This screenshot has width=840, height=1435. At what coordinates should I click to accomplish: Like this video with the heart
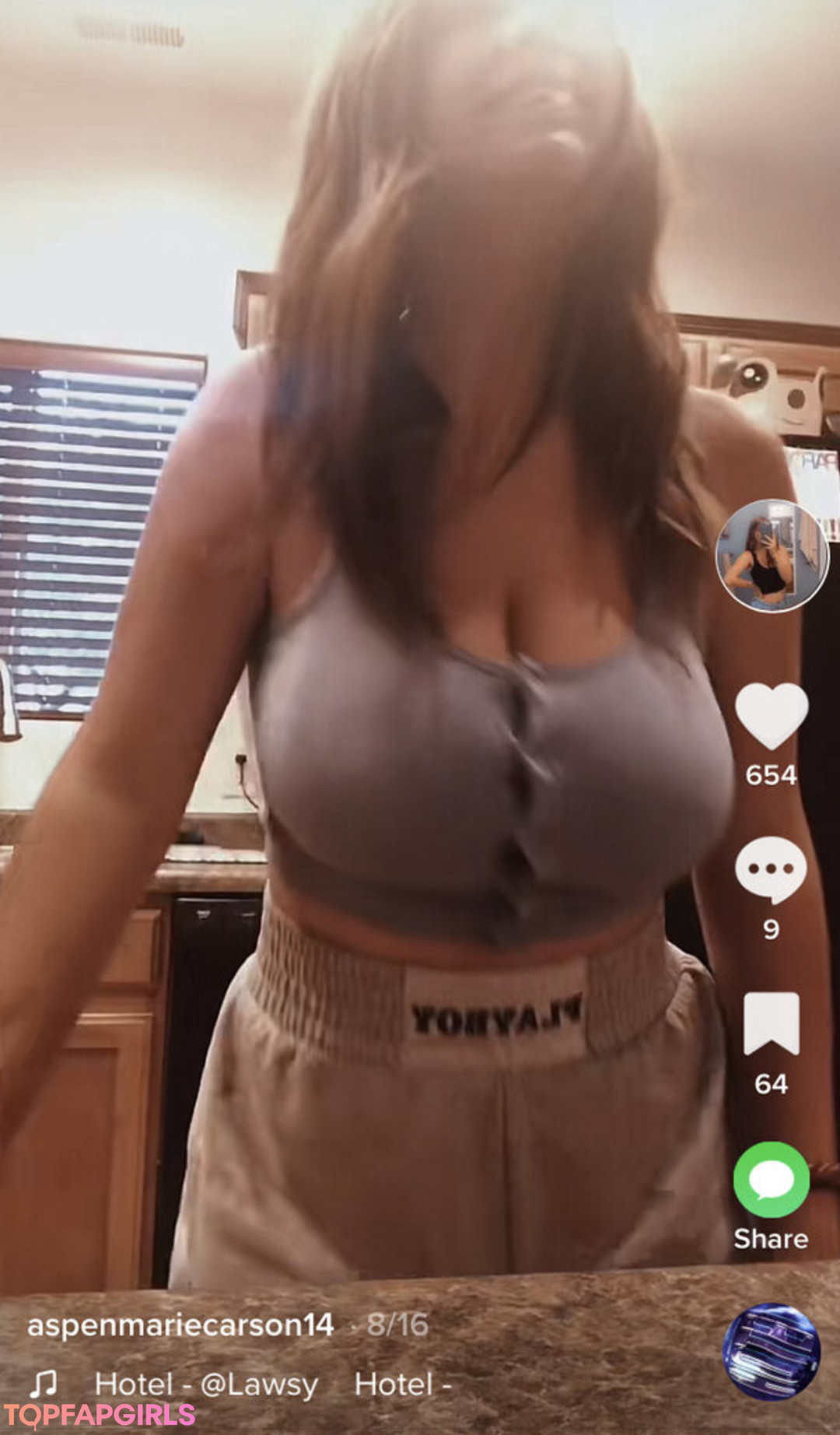point(771,714)
